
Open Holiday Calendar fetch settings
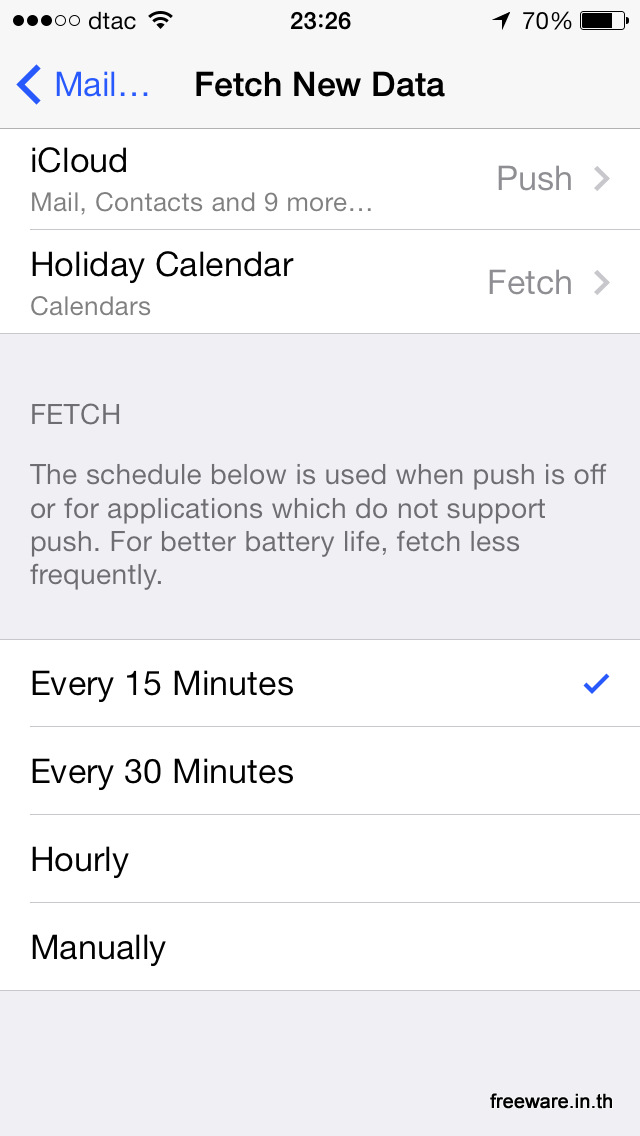[x=320, y=282]
